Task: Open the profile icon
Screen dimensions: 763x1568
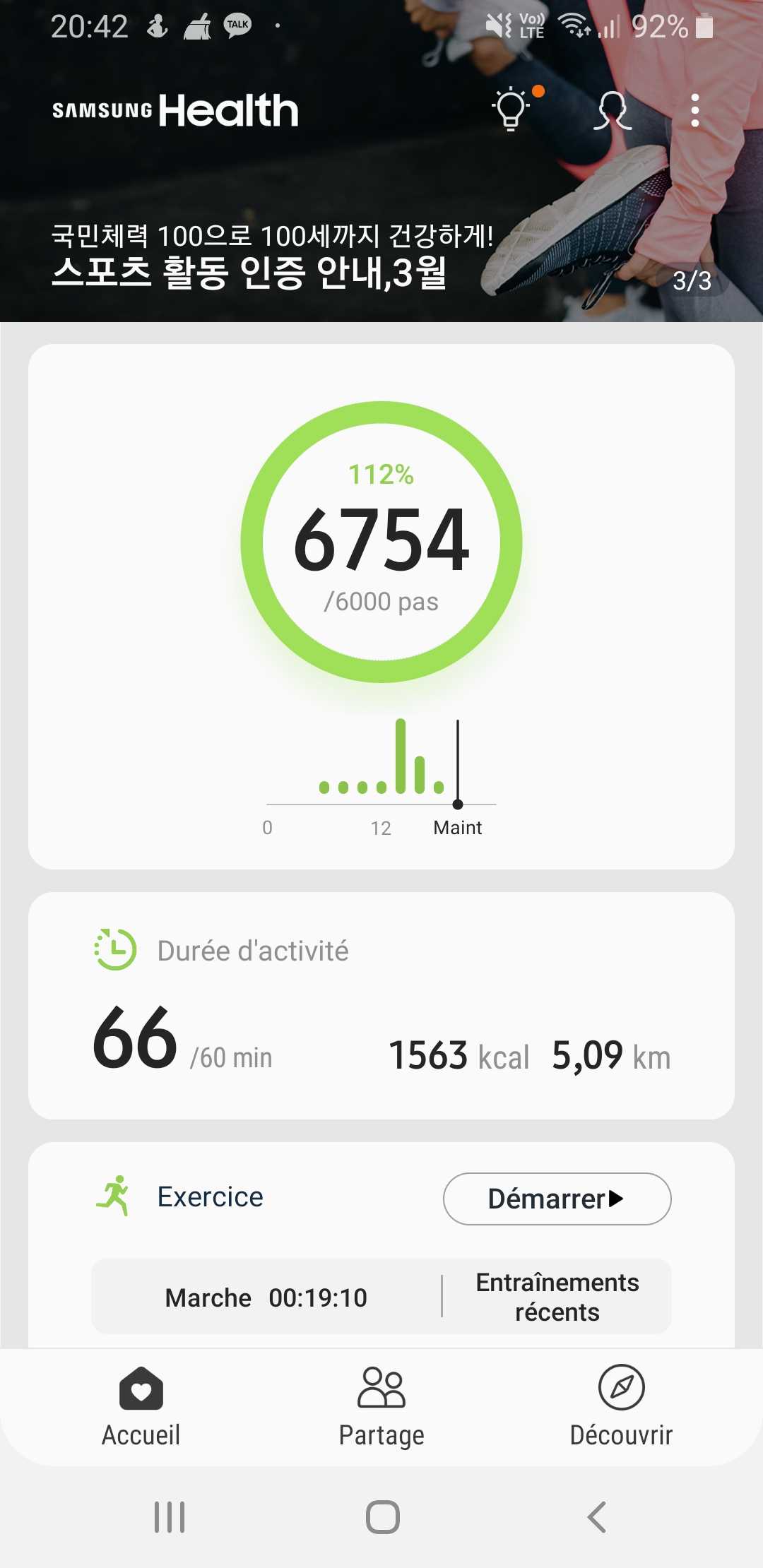Action: pos(612,110)
